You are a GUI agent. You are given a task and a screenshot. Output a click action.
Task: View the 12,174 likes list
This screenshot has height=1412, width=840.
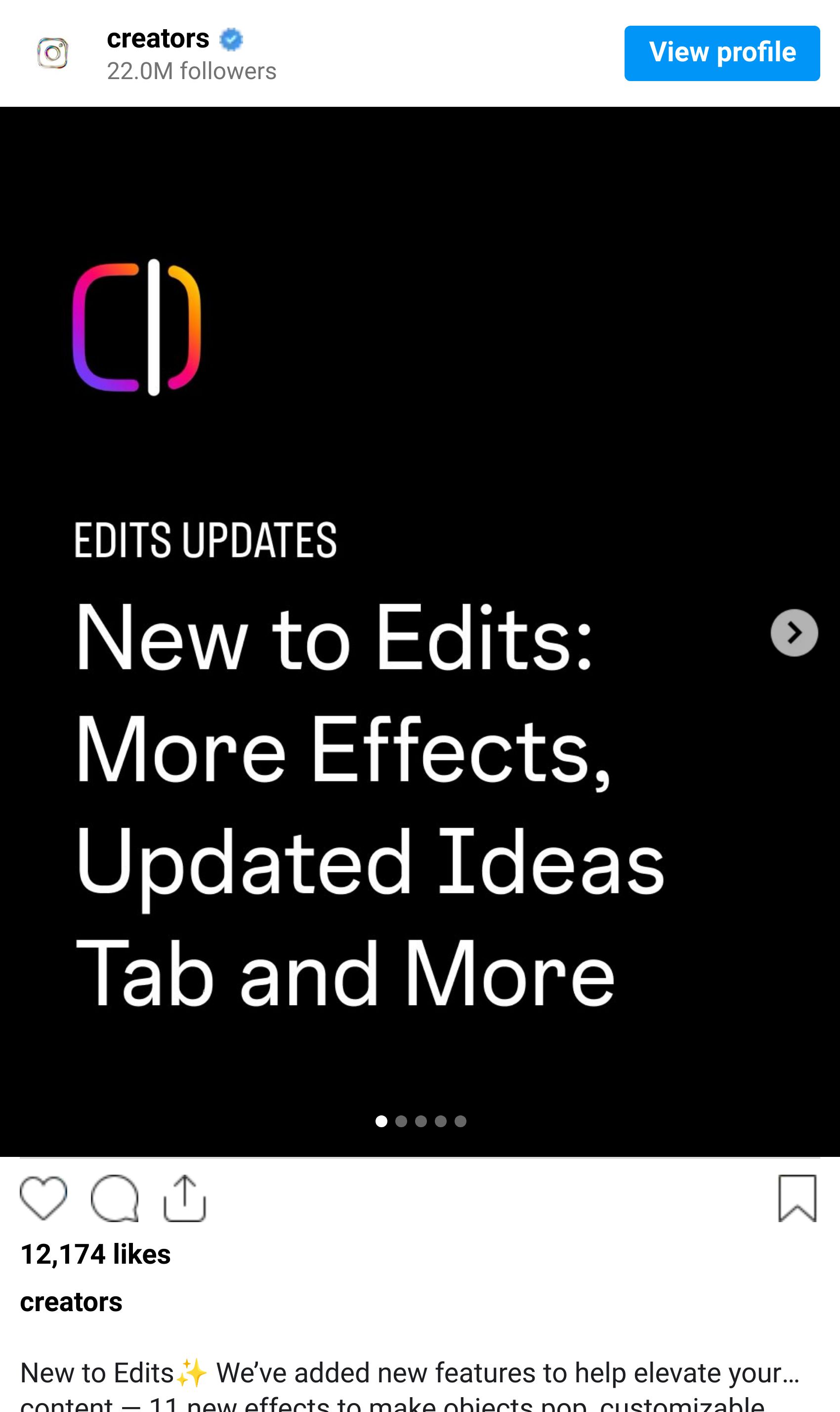(x=96, y=1254)
